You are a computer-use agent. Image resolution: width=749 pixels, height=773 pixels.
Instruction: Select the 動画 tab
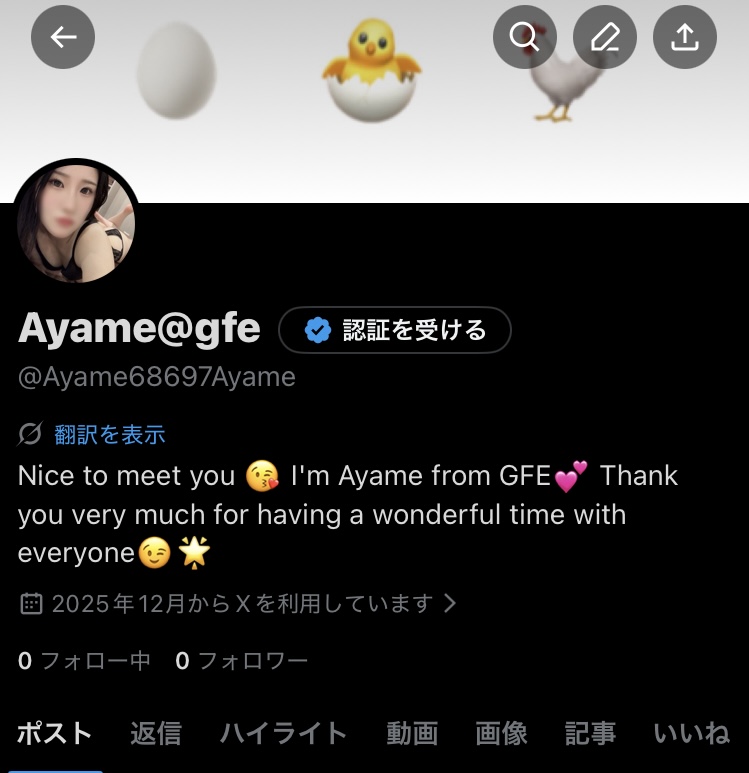(411, 734)
